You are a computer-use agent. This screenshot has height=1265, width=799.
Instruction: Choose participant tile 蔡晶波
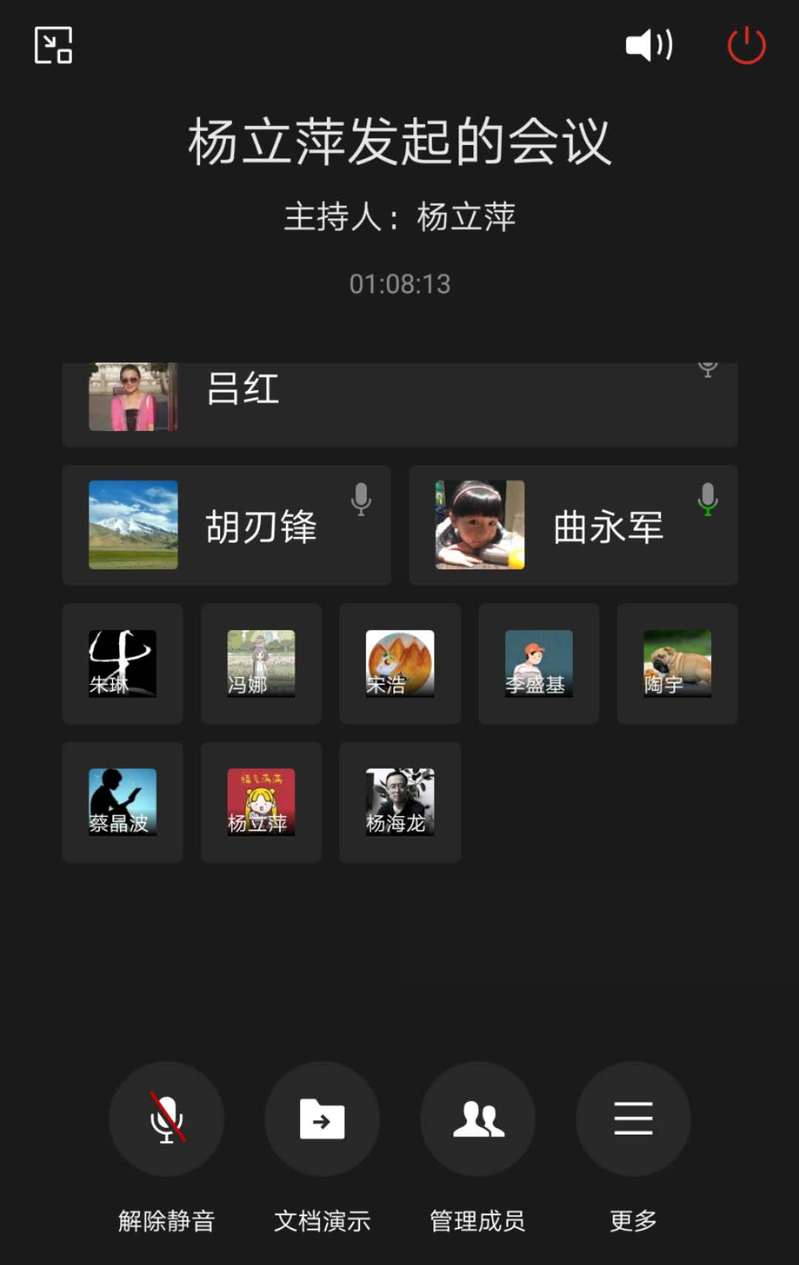click(x=122, y=802)
